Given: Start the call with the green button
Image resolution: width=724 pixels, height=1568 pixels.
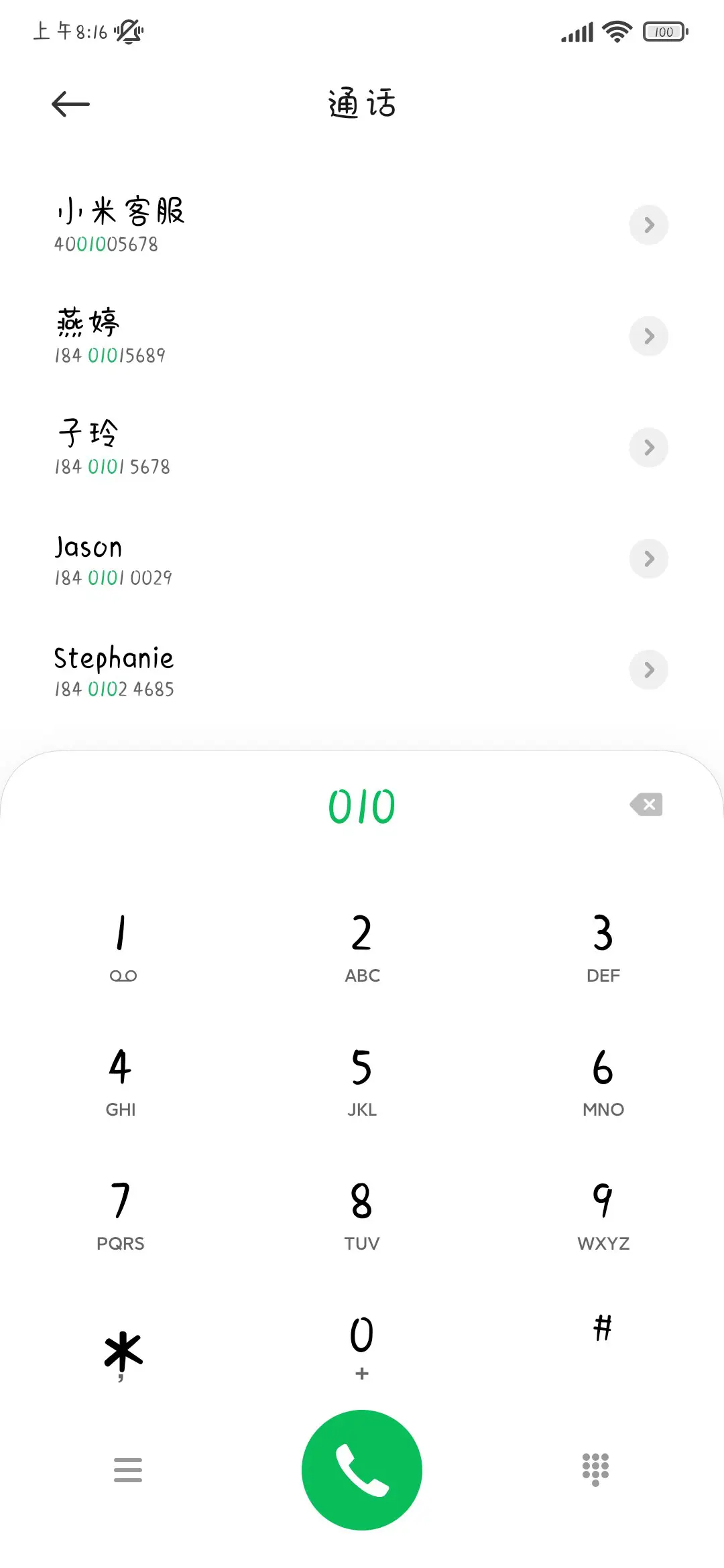Looking at the screenshot, I should pyautogui.click(x=362, y=1470).
